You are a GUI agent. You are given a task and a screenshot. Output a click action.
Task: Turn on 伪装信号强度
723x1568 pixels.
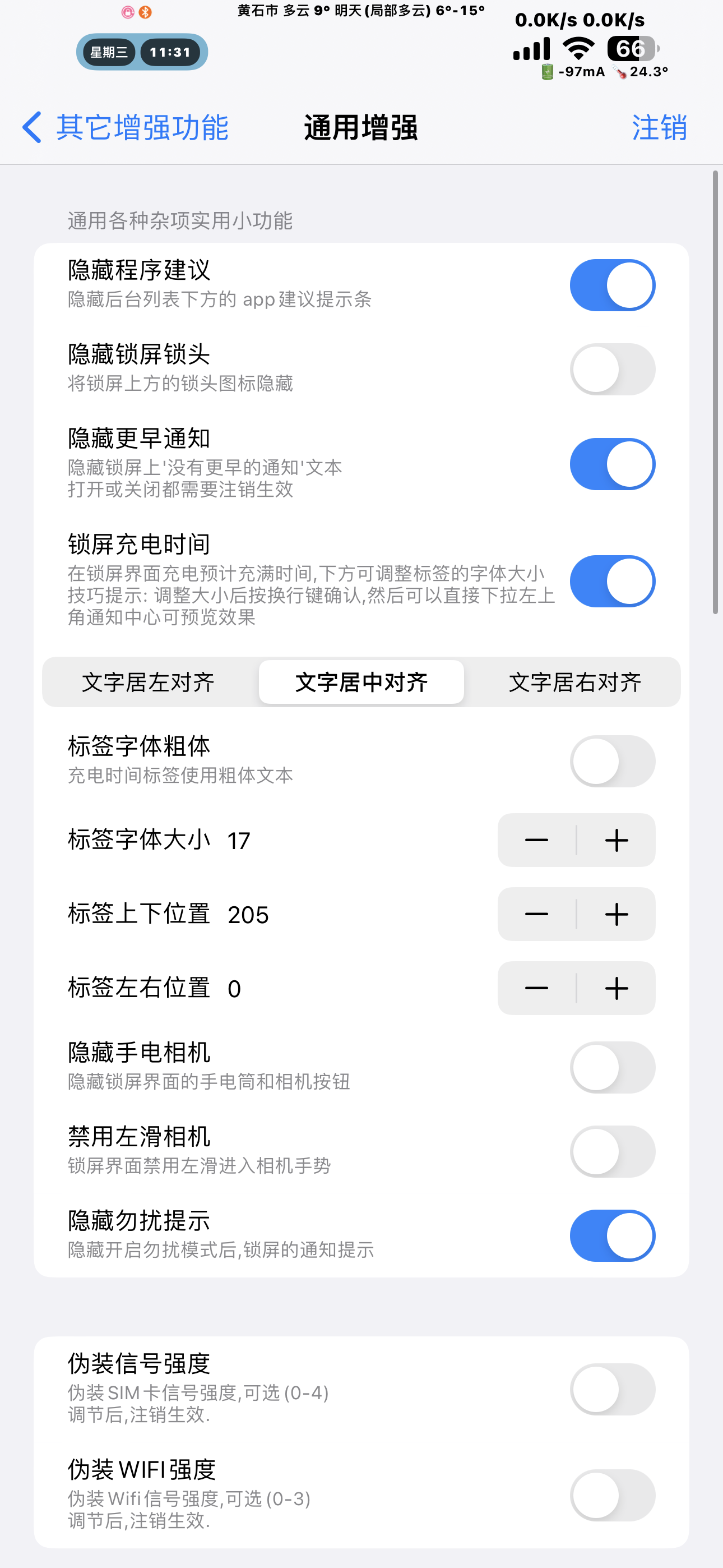[x=611, y=1390]
